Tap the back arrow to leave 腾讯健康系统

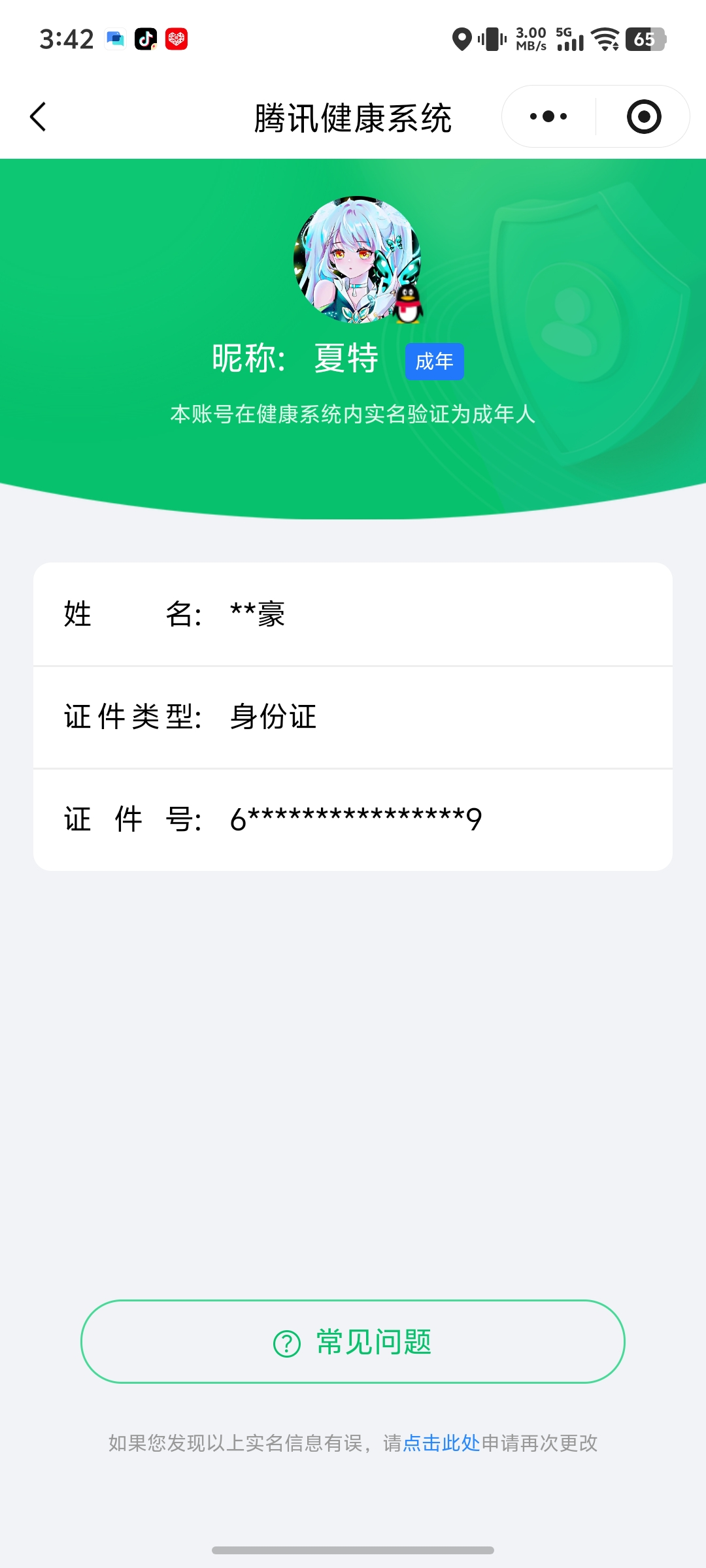(38, 116)
